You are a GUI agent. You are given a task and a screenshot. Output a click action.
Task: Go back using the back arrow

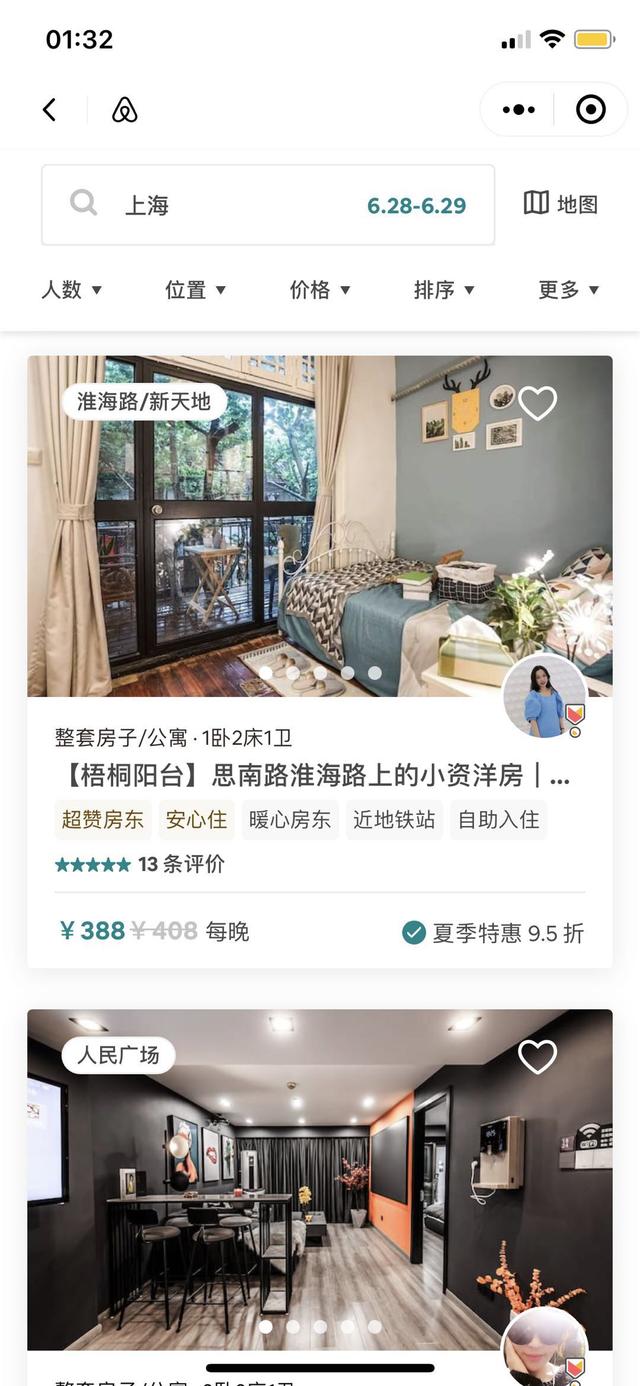coord(49,109)
